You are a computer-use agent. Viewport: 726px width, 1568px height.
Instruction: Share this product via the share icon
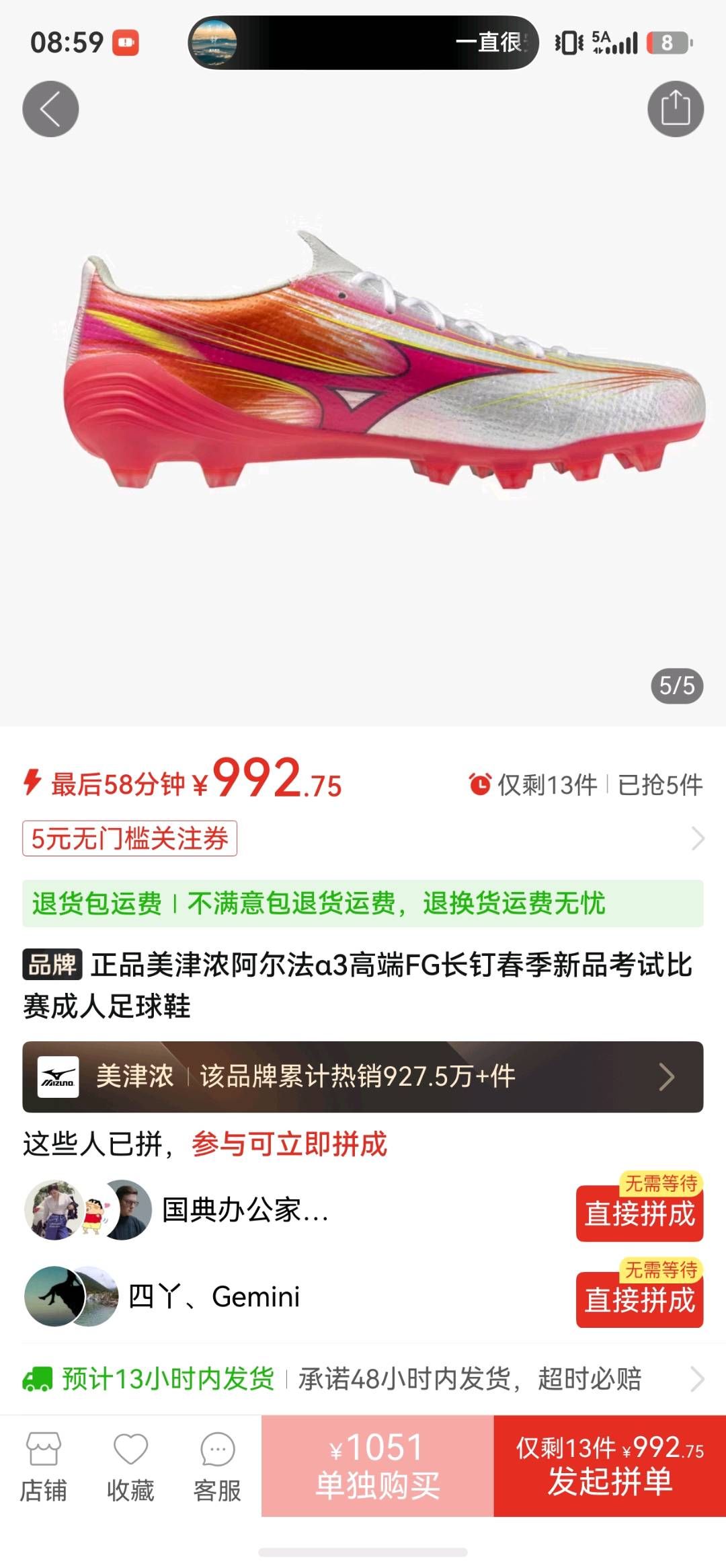pos(675,109)
